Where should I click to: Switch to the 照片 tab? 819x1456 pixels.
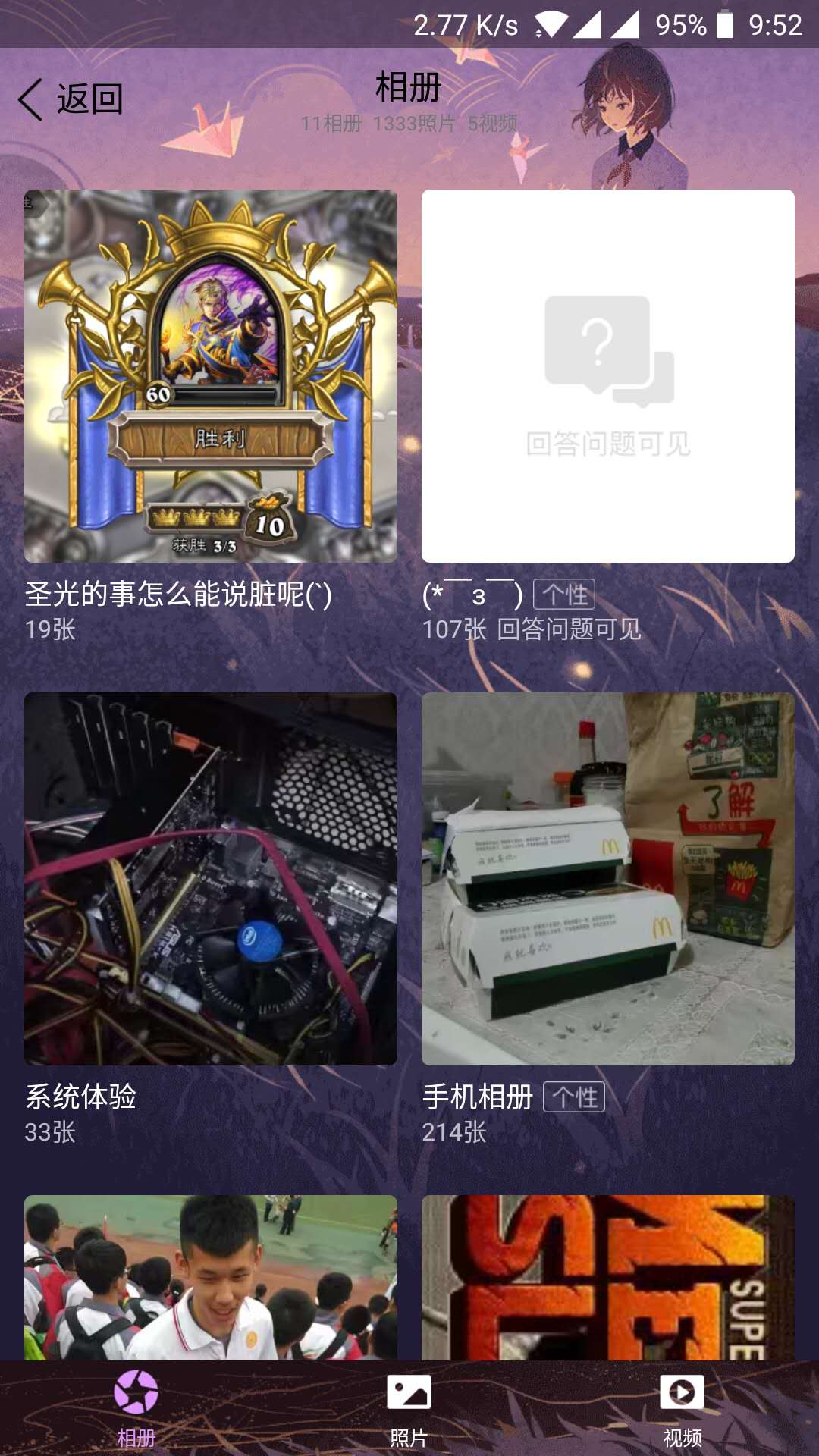pyautogui.click(x=409, y=1407)
